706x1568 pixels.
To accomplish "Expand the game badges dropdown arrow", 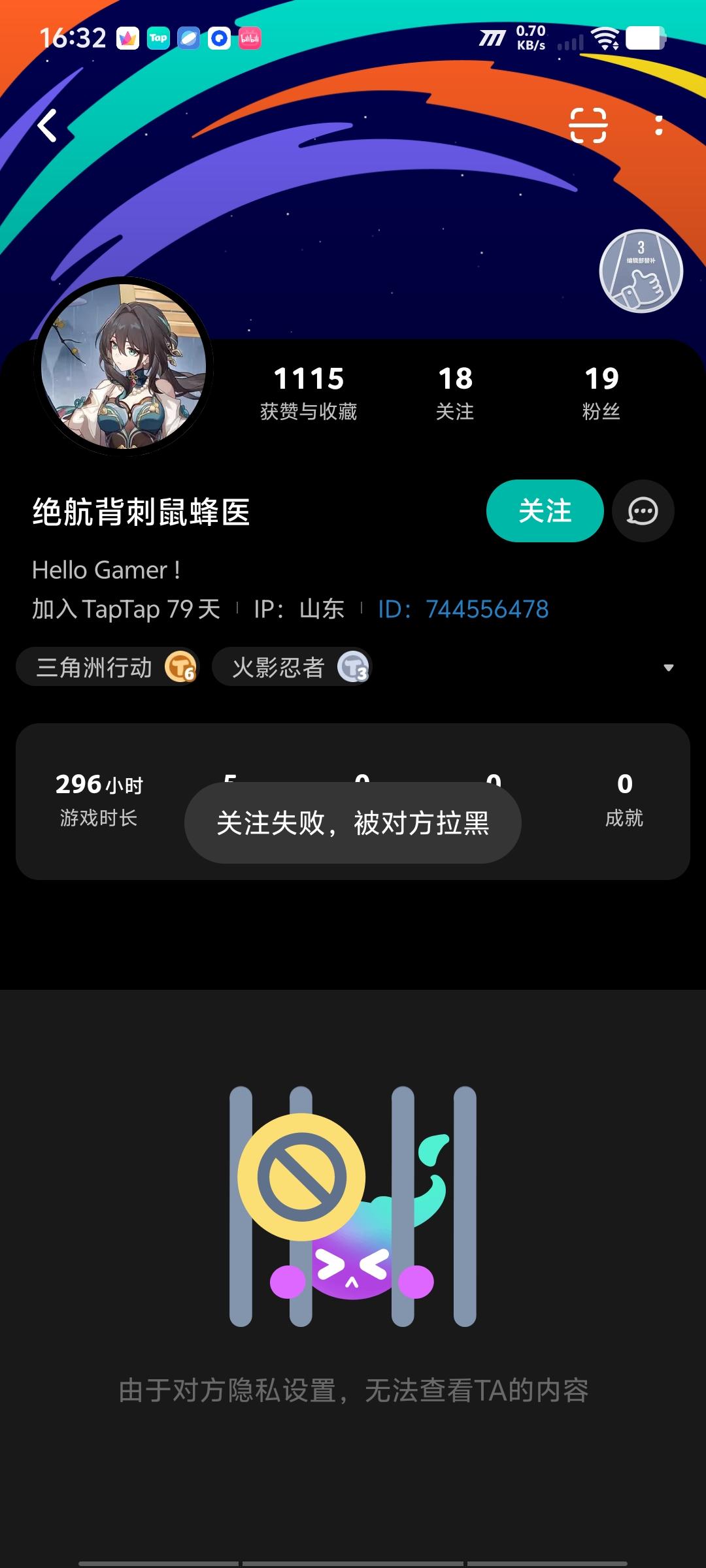I will pyautogui.click(x=668, y=668).
